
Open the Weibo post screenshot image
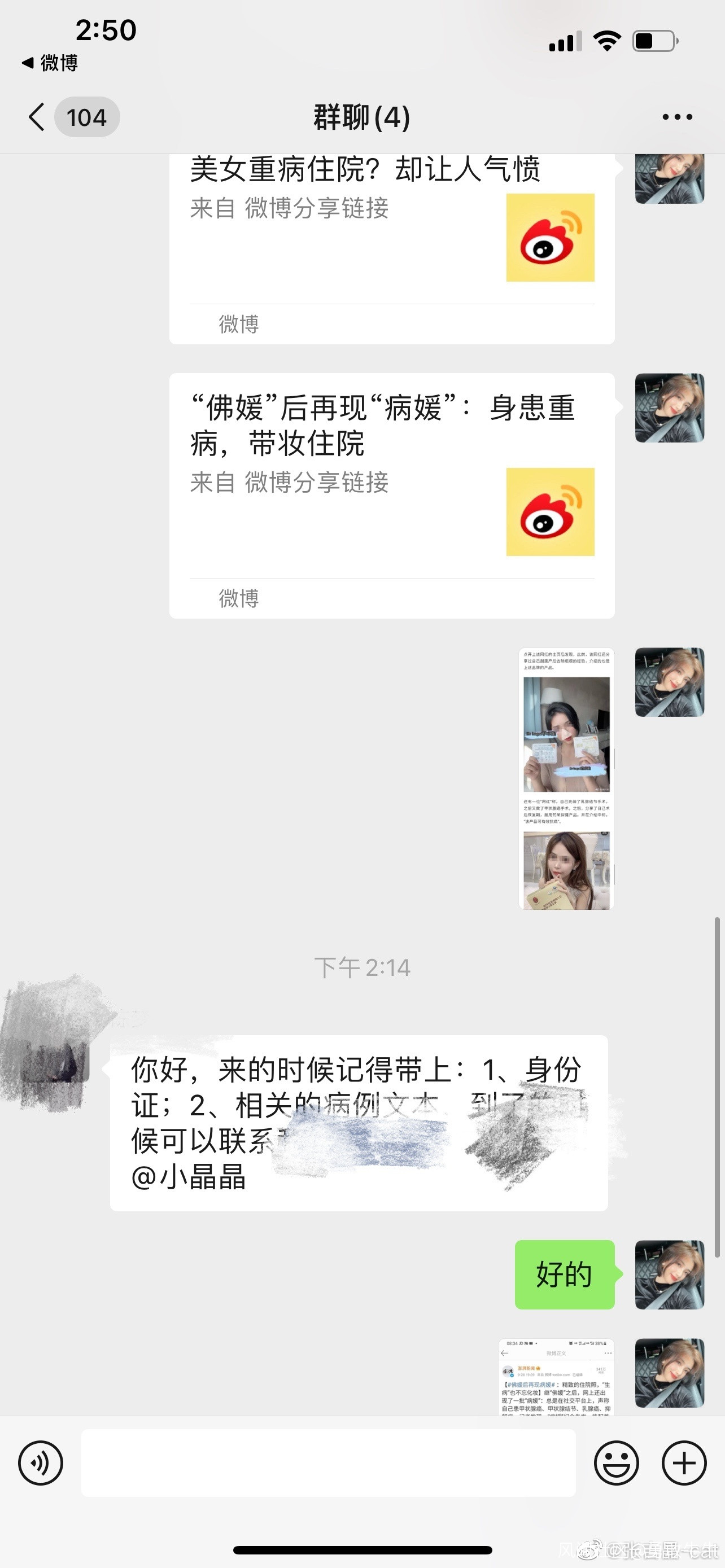pos(556,1376)
